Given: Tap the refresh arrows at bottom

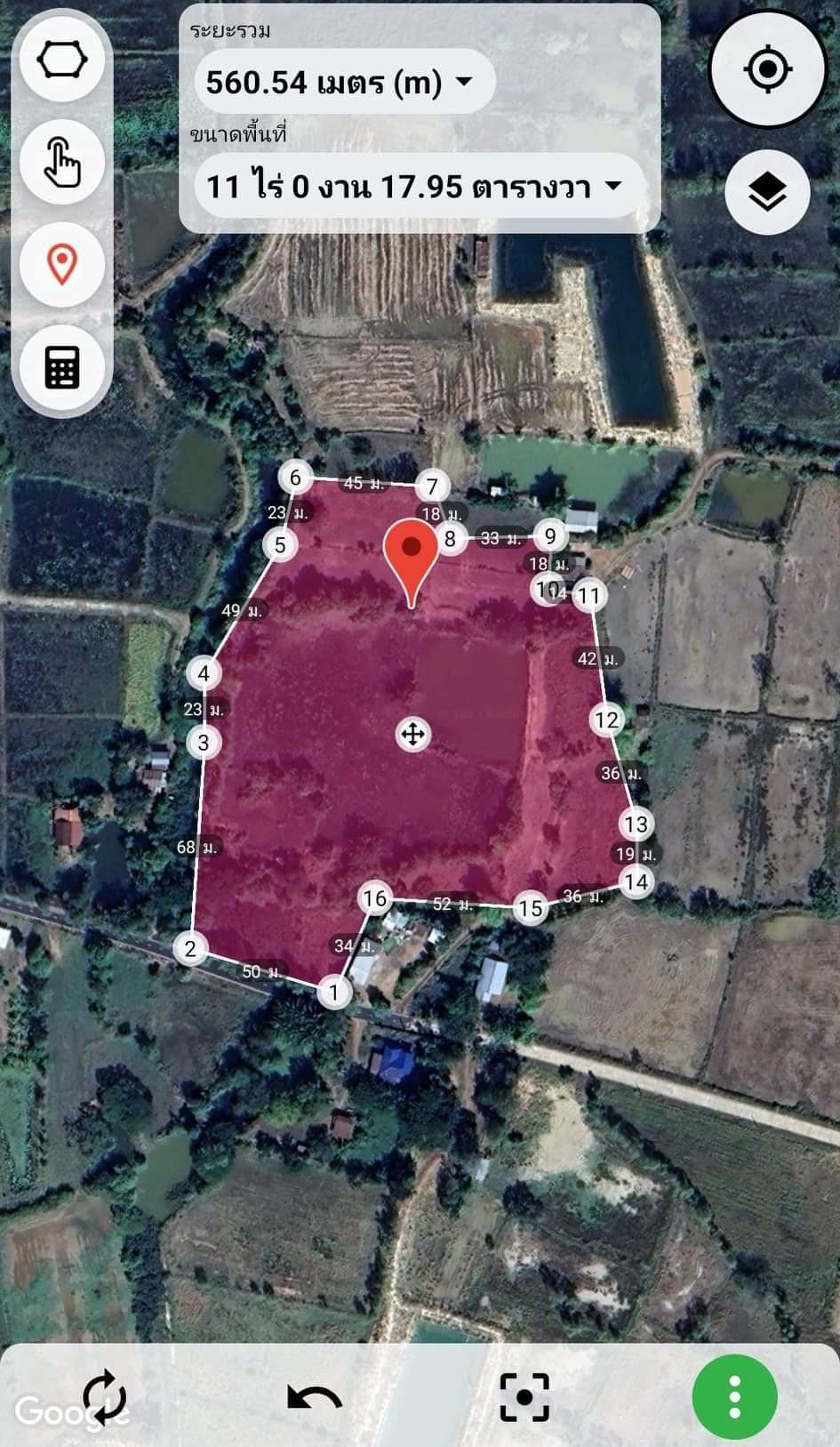Looking at the screenshot, I should (106, 1396).
